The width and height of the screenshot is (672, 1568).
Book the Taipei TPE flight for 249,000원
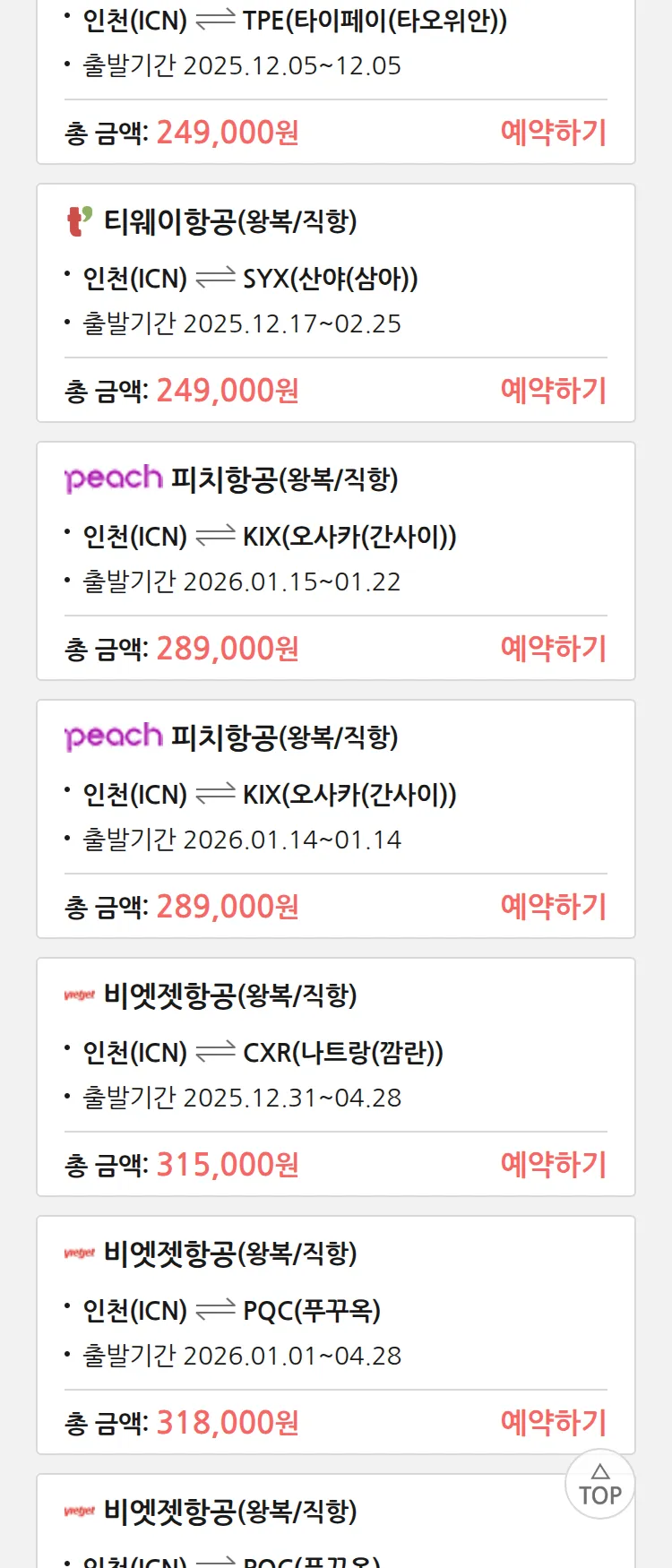tap(553, 133)
